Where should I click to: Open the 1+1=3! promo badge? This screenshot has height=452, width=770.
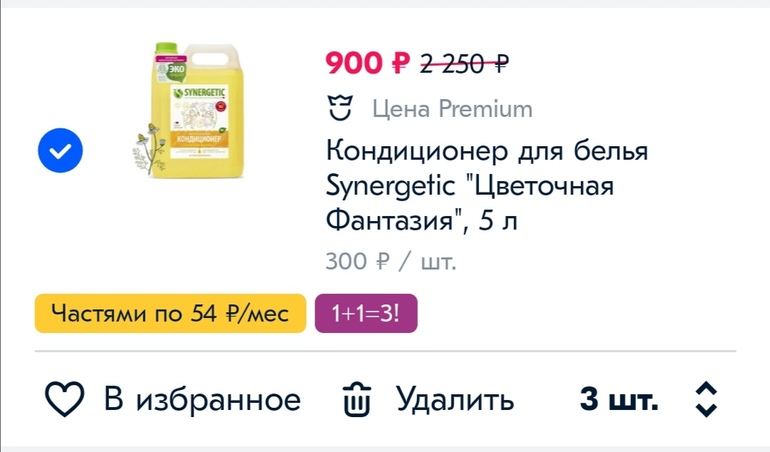pos(365,314)
